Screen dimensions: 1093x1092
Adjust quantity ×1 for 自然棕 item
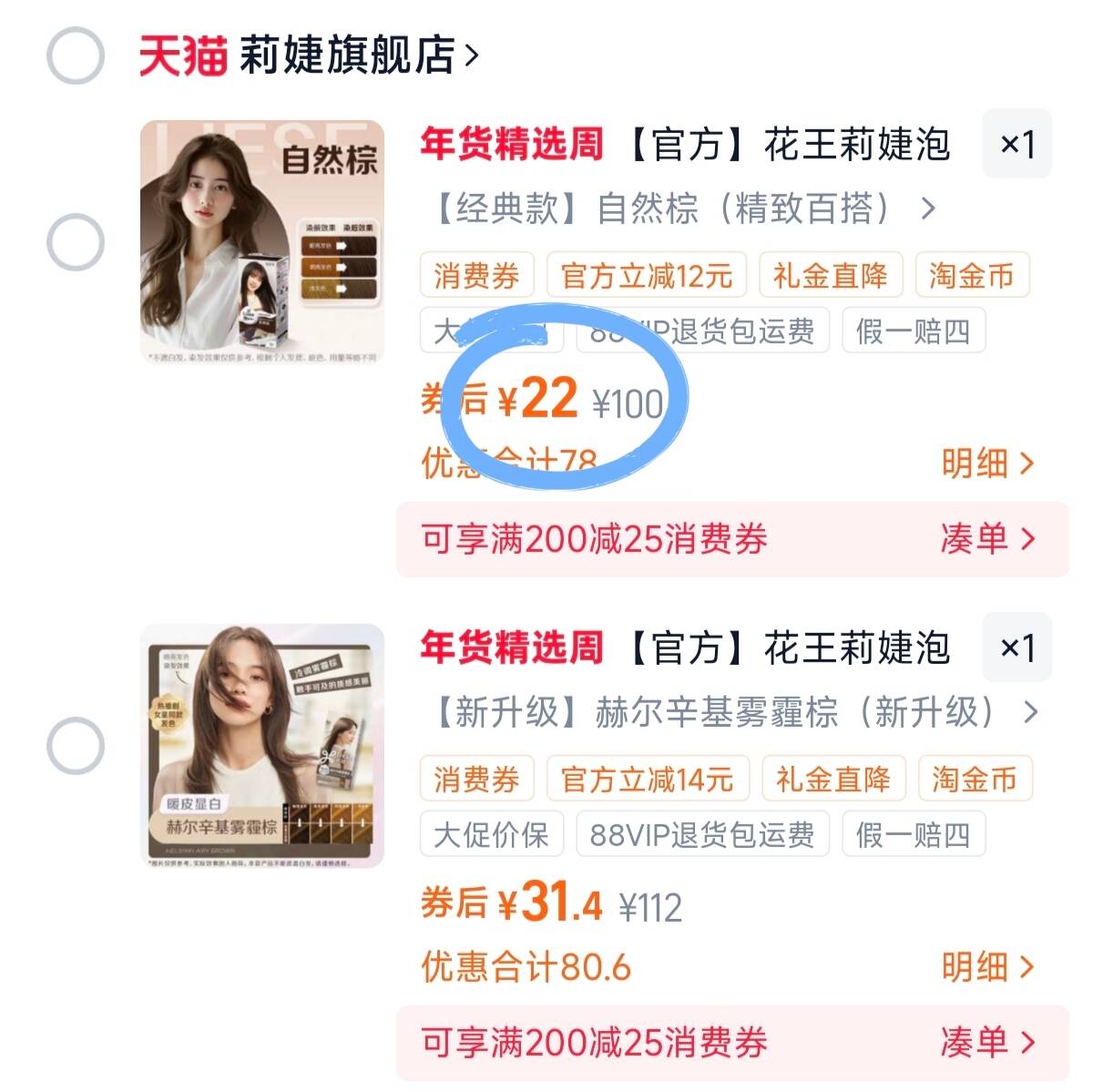pyautogui.click(x=1016, y=144)
